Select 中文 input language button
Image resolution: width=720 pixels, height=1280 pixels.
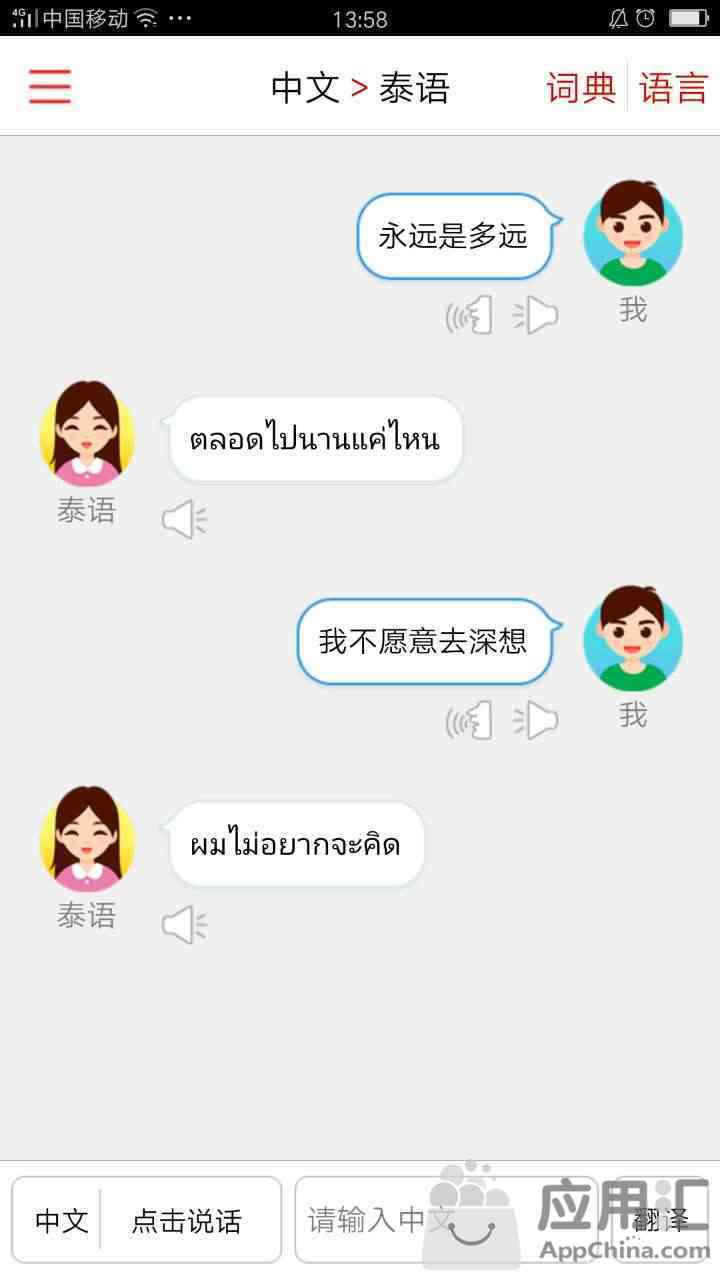point(62,1221)
